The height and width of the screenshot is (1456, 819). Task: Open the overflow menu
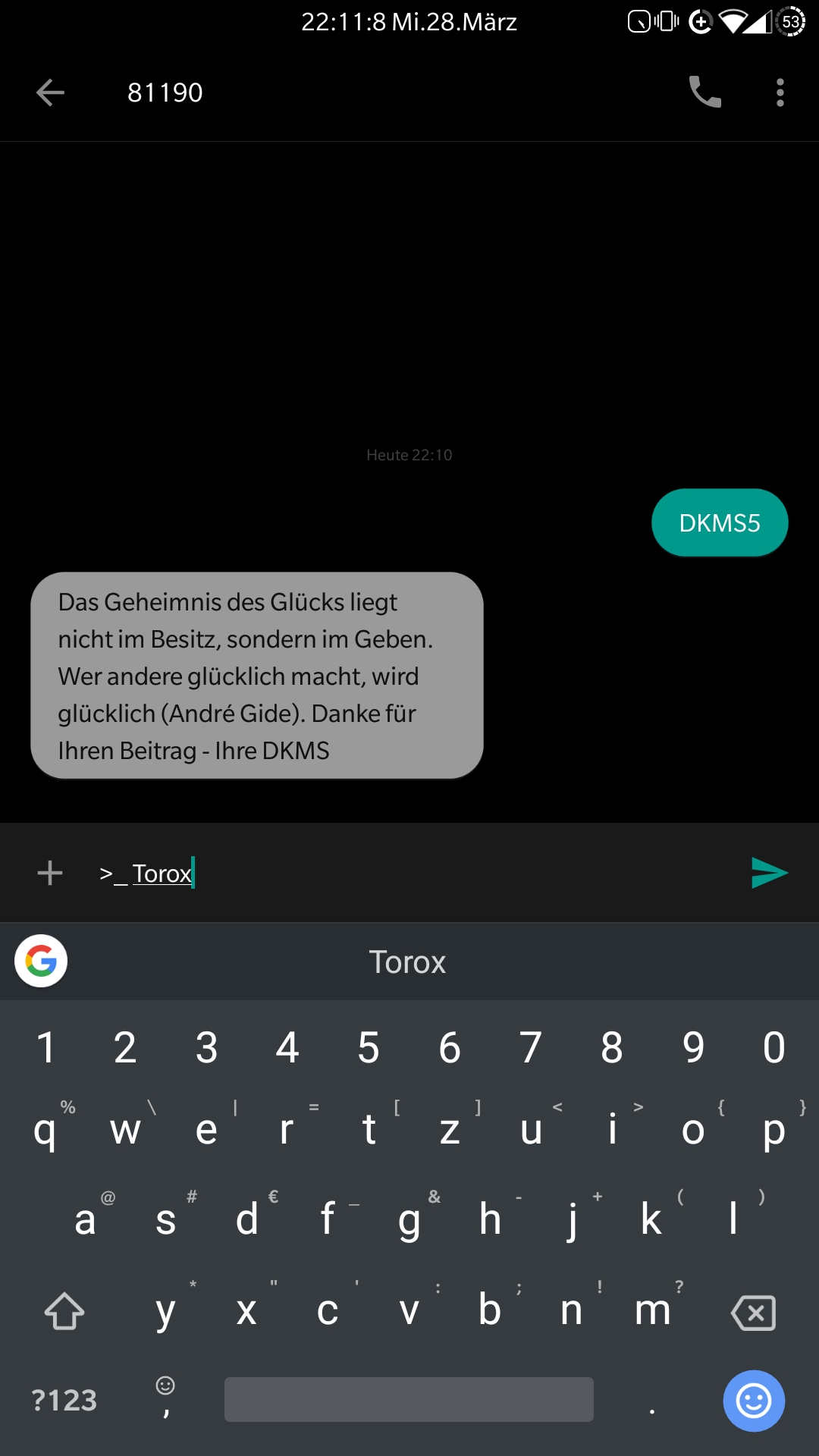(780, 93)
